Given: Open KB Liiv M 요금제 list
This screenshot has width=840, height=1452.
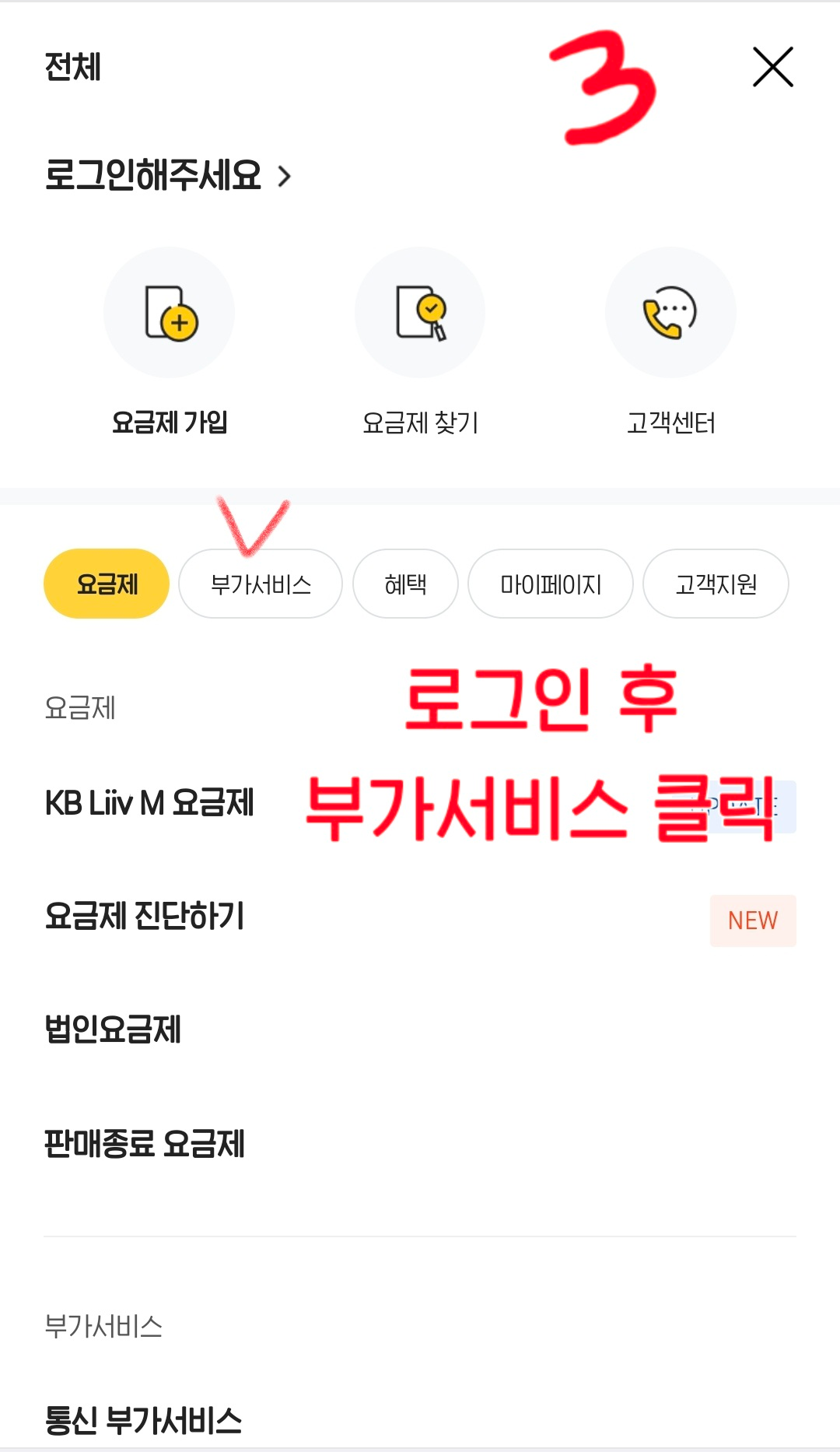Looking at the screenshot, I should click(x=149, y=805).
